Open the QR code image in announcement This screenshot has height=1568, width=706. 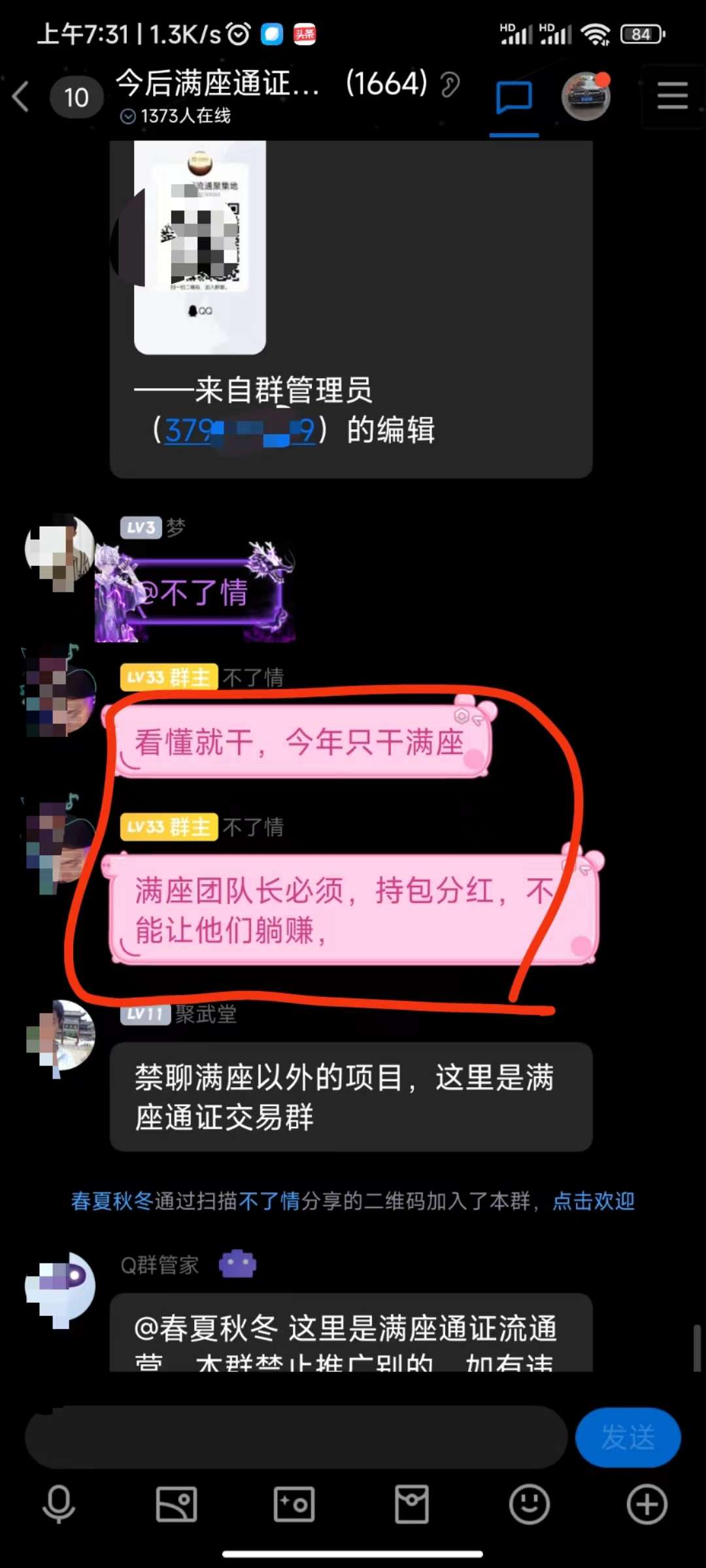tap(200, 247)
